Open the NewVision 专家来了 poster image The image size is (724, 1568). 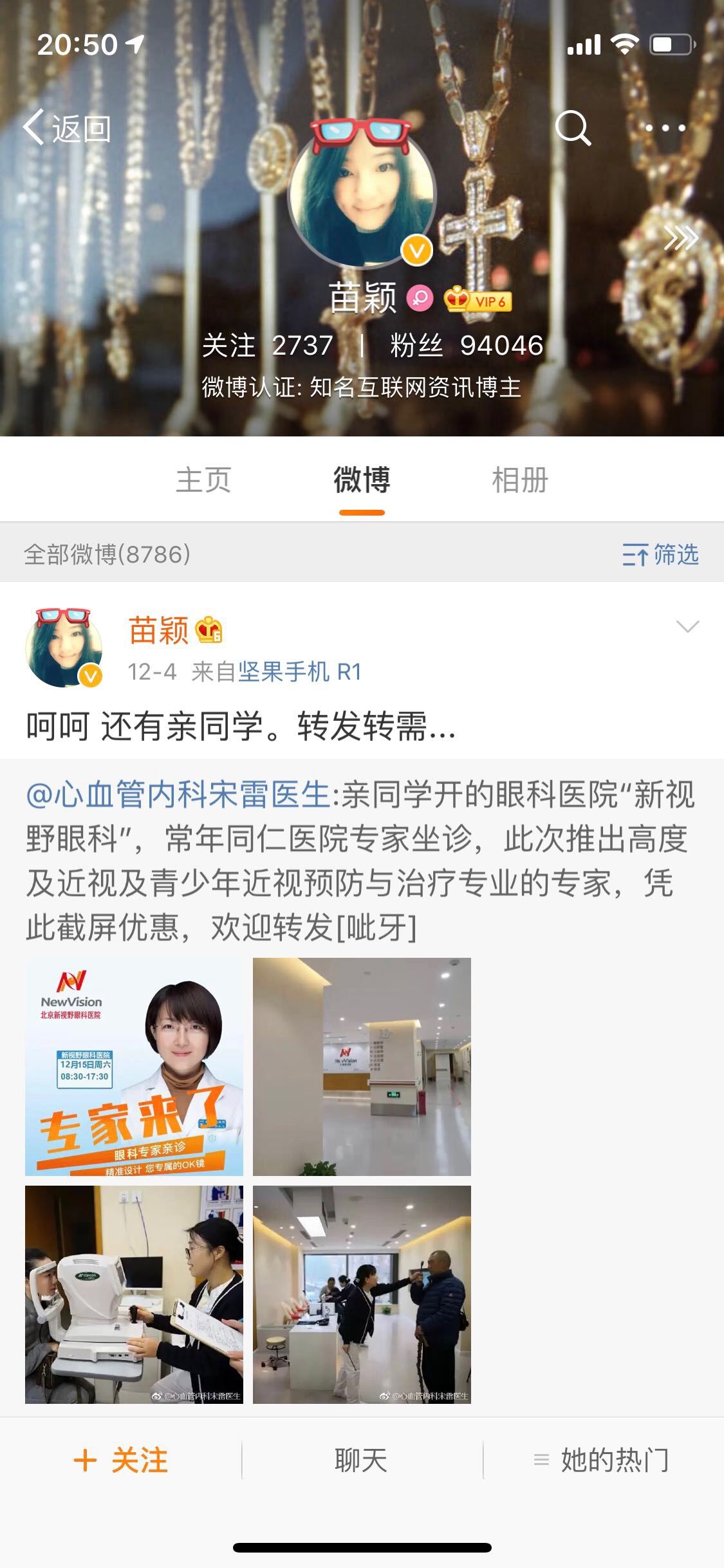[x=134, y=1067]
